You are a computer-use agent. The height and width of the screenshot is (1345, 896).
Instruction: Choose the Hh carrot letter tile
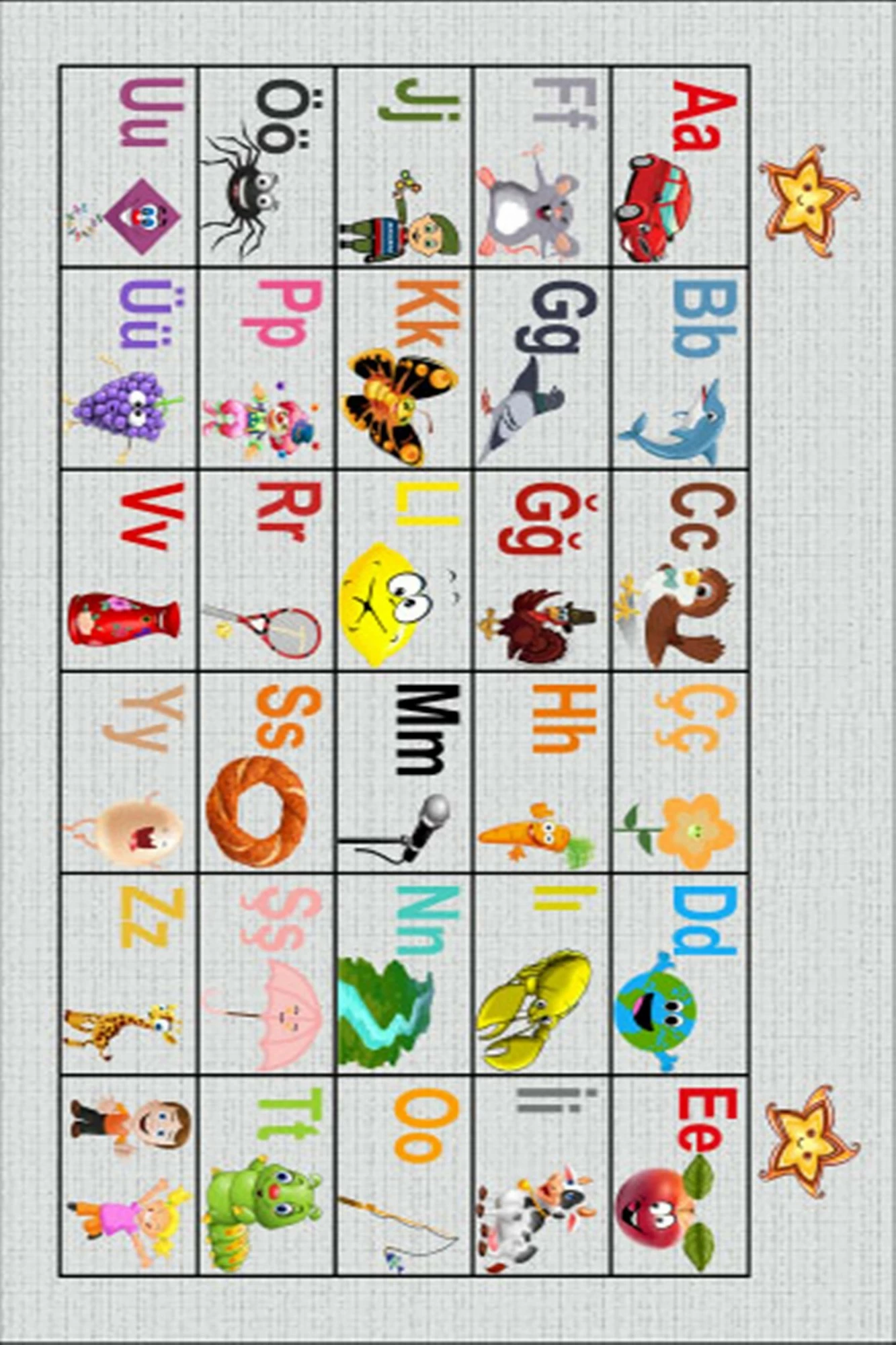542,772
